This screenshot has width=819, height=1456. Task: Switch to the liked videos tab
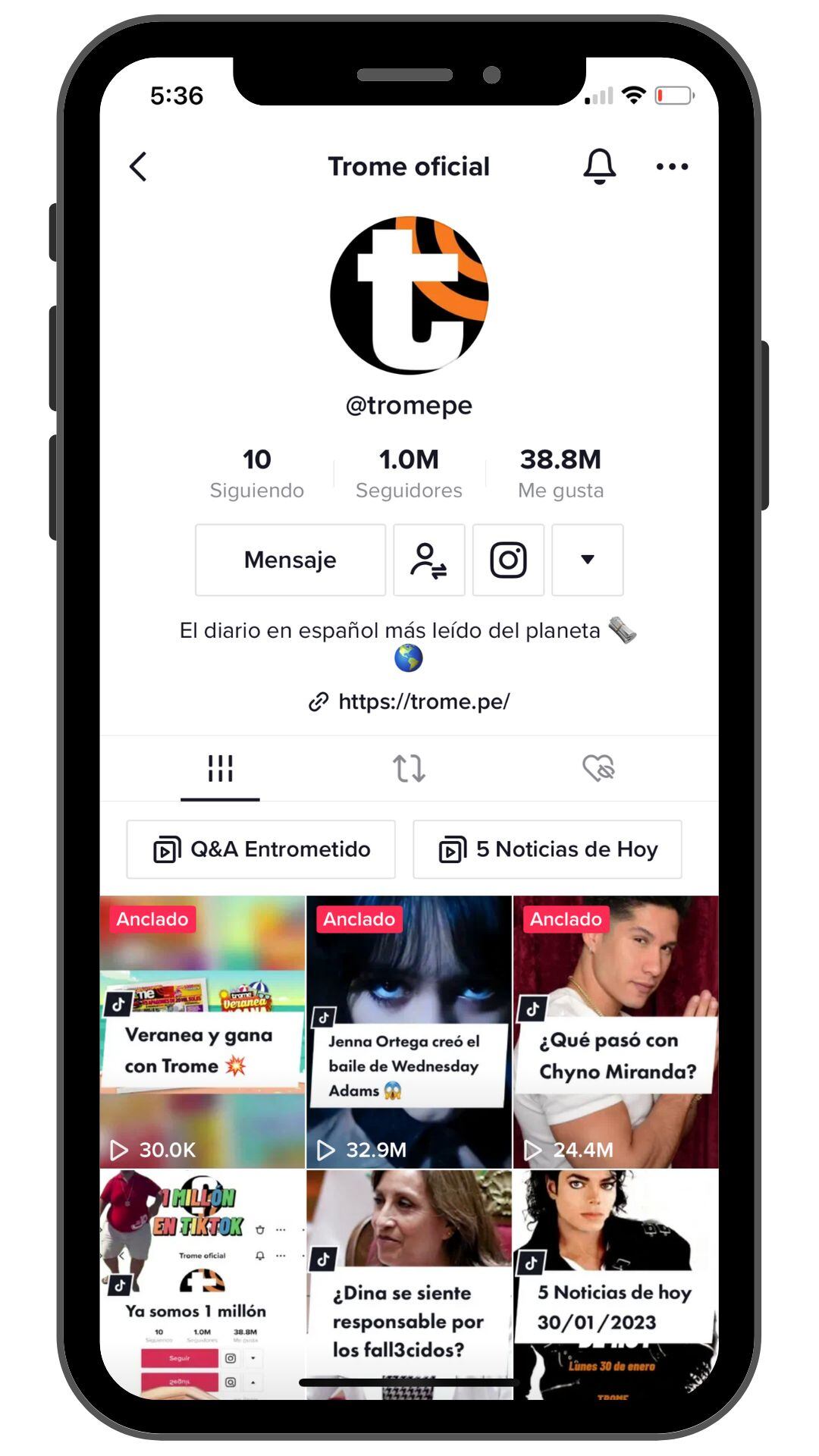pyautogui.click(x=598, y=768)
